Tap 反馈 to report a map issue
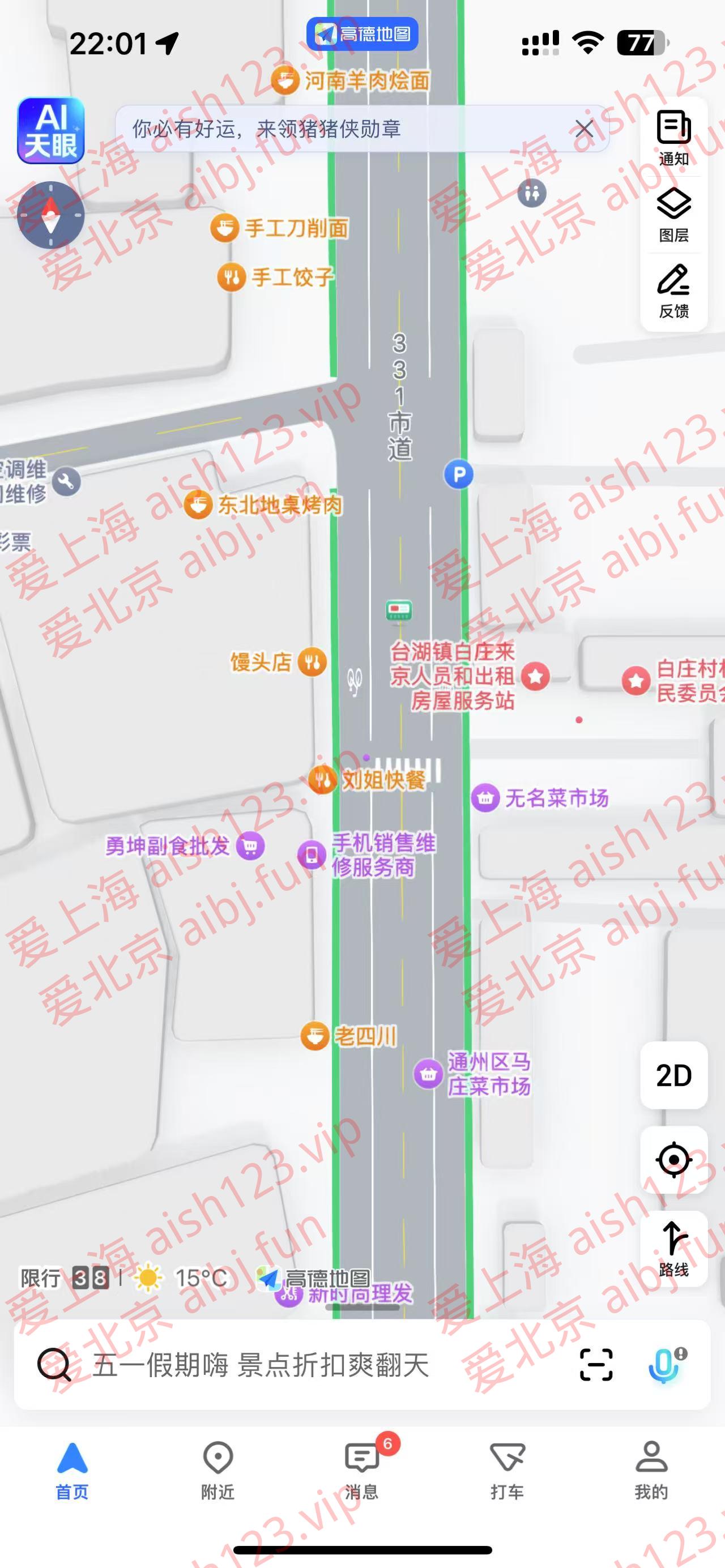This screenshot has width=725, height=1568. click(x=673, y=291)
